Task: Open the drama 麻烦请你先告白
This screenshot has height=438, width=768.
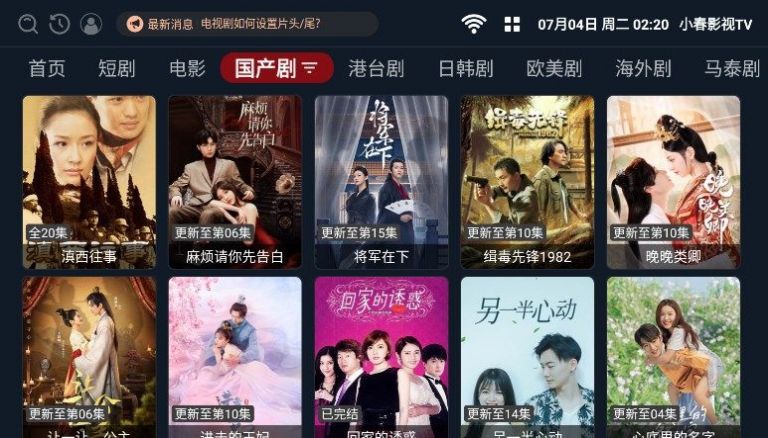Action: tap(235, 180)
